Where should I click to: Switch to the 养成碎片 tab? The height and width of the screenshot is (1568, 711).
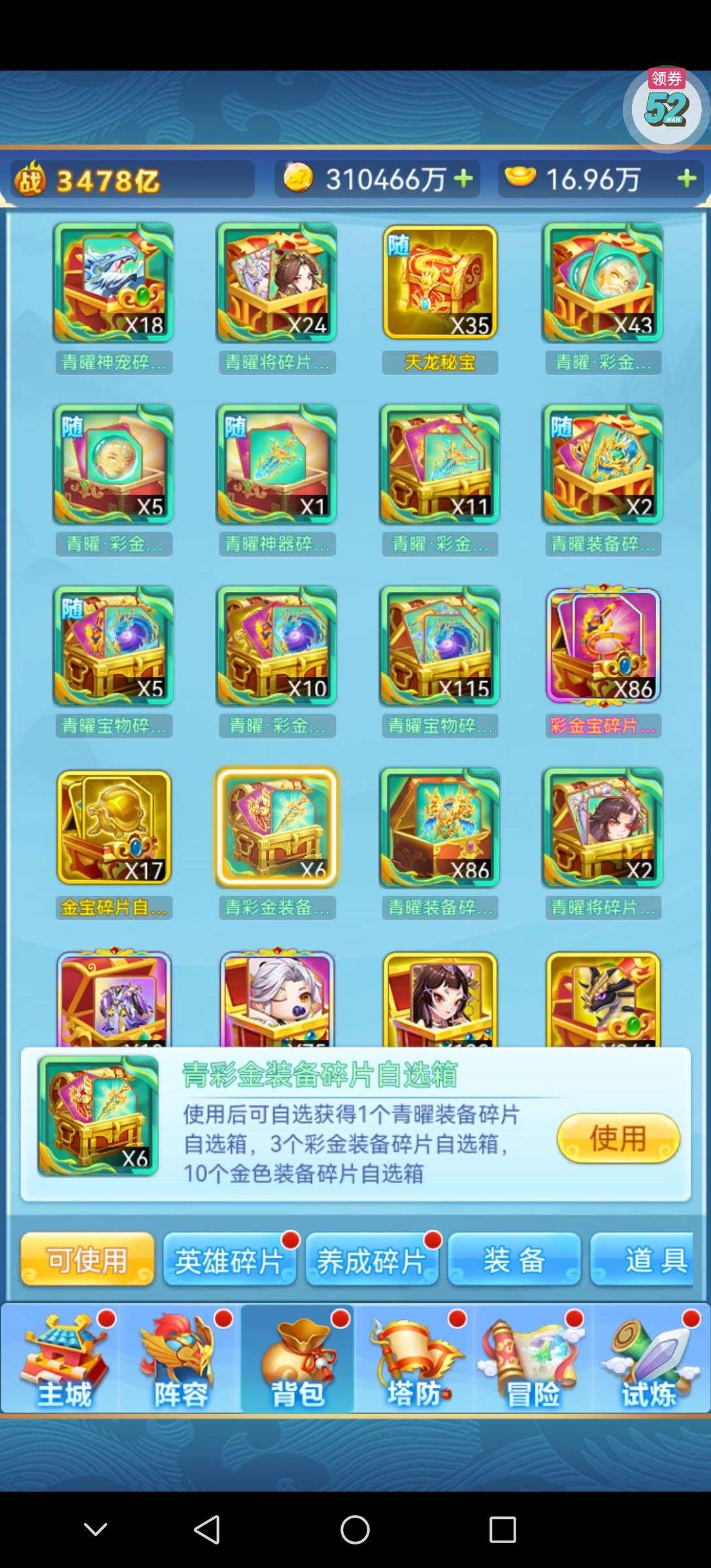[x=371, y=1260]
